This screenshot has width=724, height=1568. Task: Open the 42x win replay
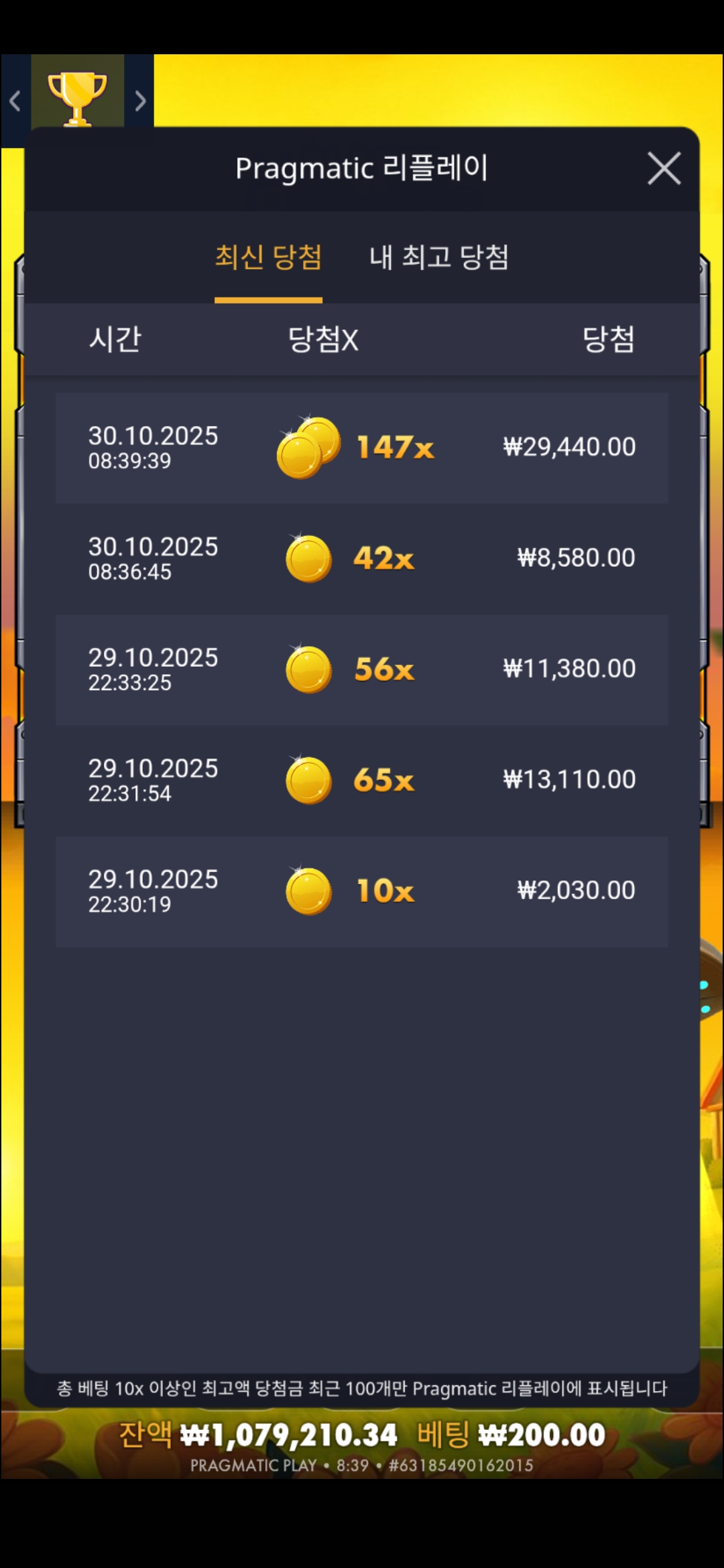tap(362, 558)
